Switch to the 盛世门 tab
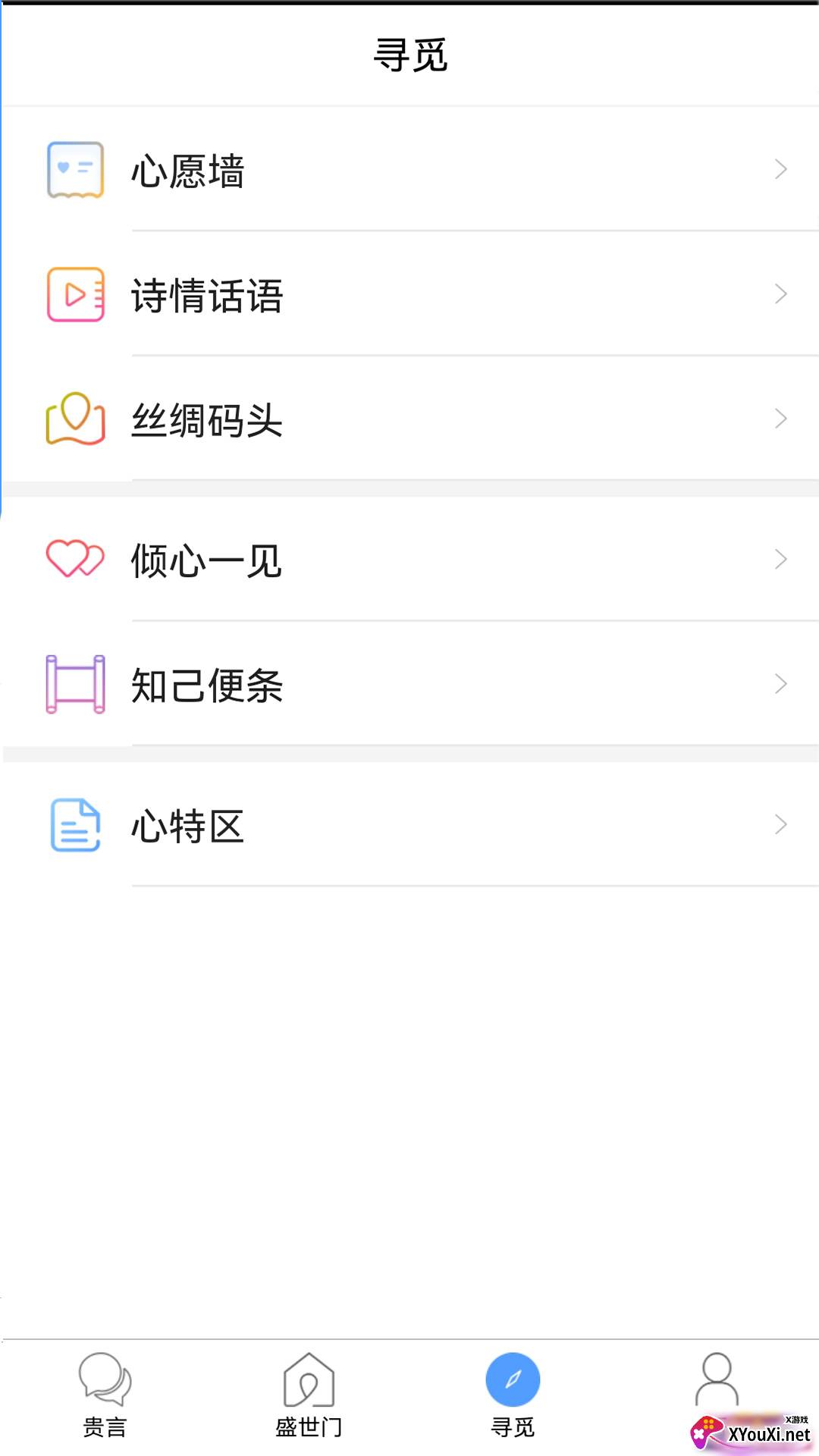The width and height of the screenshot is (819, 1456). (x=309, y=1395)
